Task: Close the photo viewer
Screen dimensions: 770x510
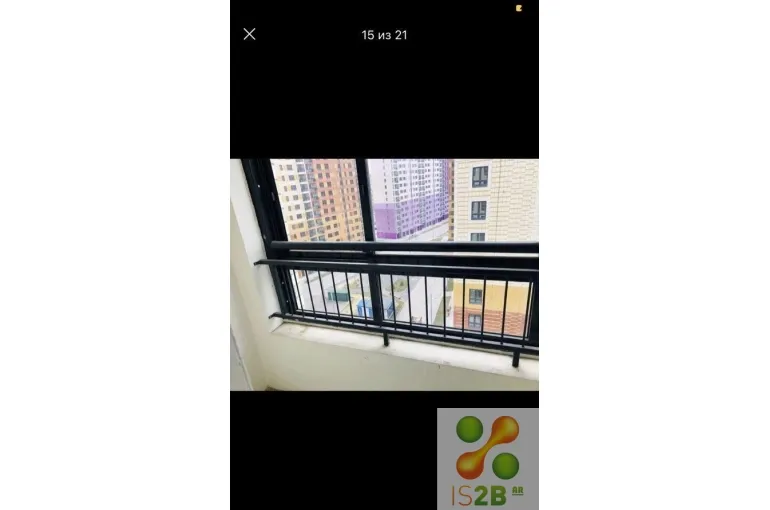Action: 249,34
